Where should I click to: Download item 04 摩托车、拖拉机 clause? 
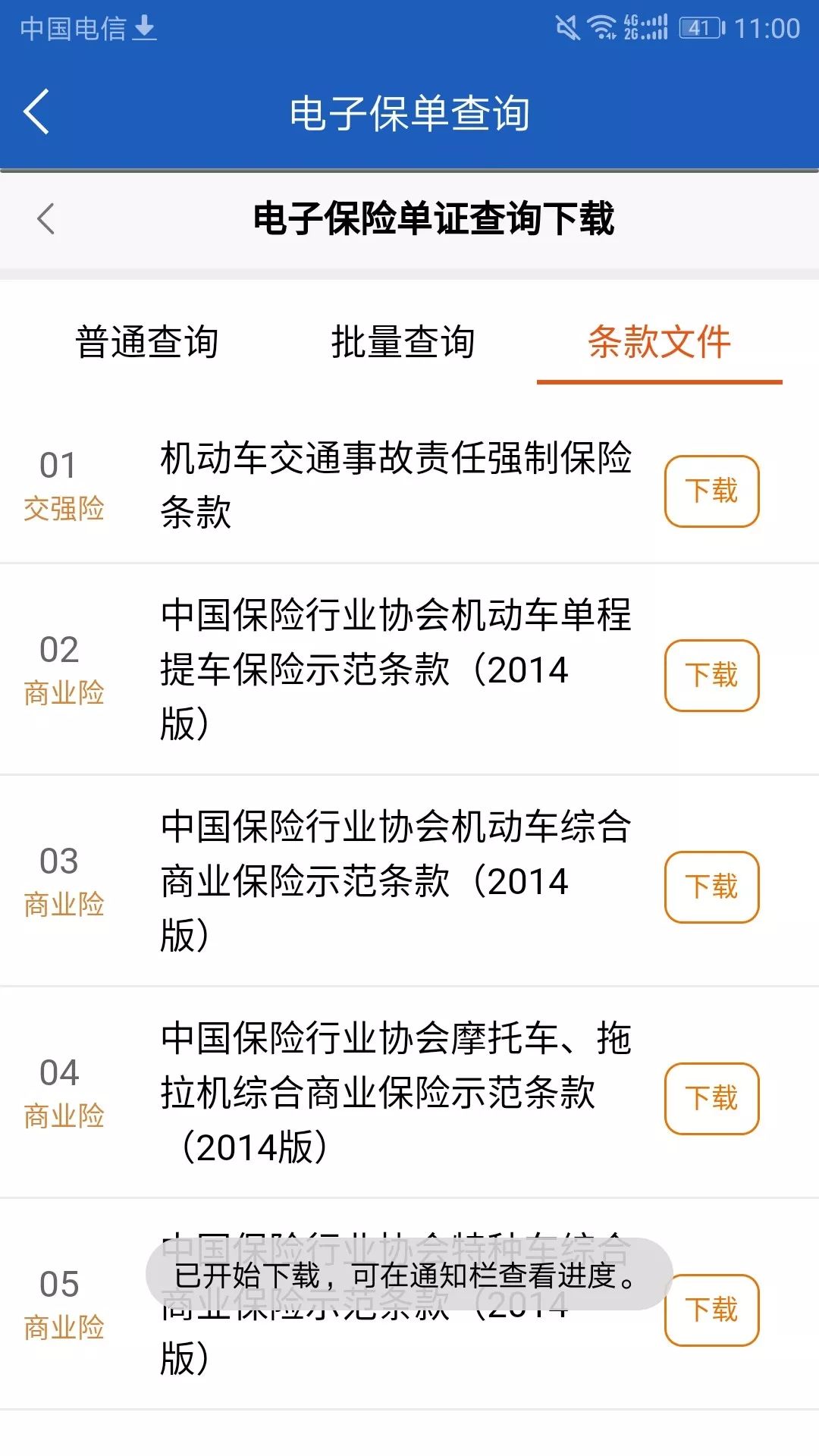click(711, 1099)
